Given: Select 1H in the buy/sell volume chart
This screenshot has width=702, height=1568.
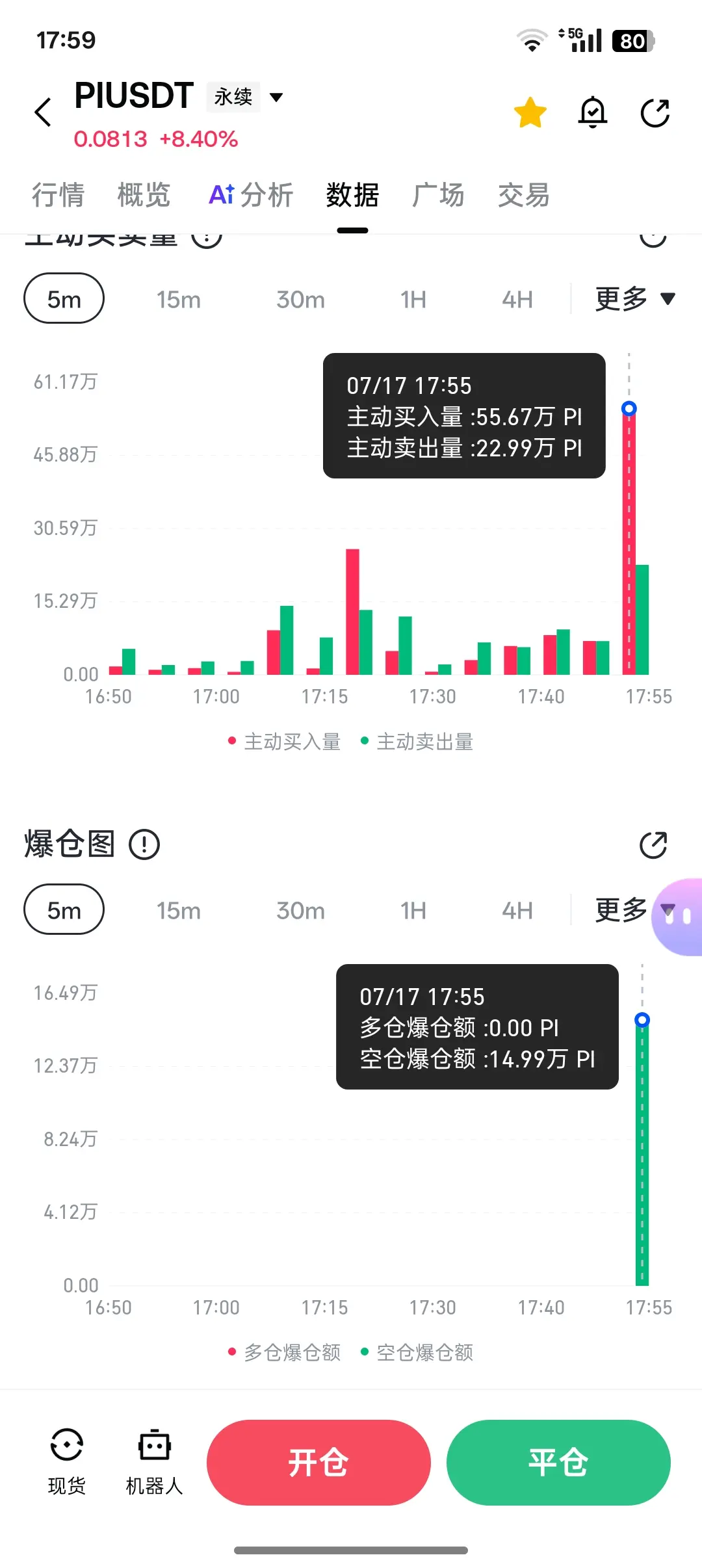Looking at the screenshot, I should pos(413,300).
